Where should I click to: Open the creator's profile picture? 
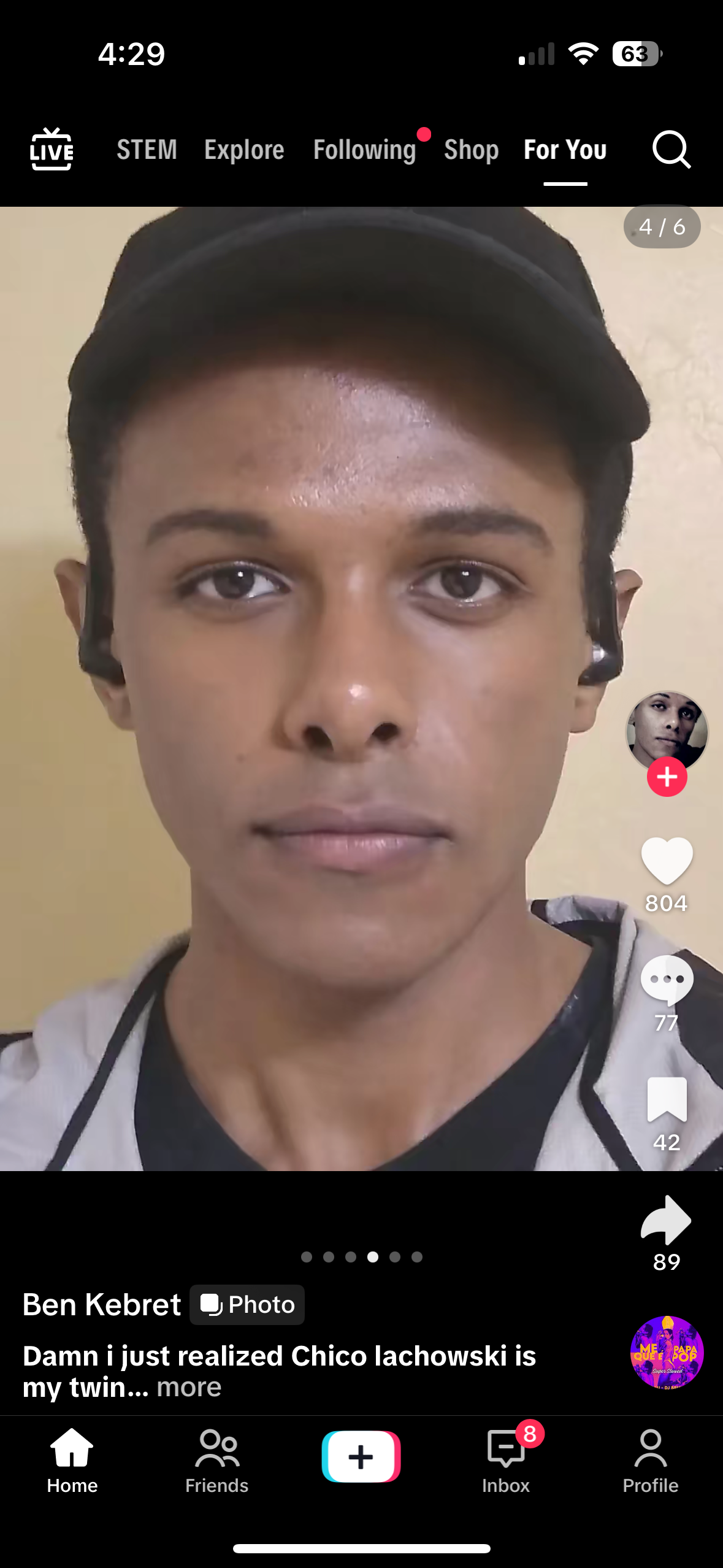click(x=667, y=729)
